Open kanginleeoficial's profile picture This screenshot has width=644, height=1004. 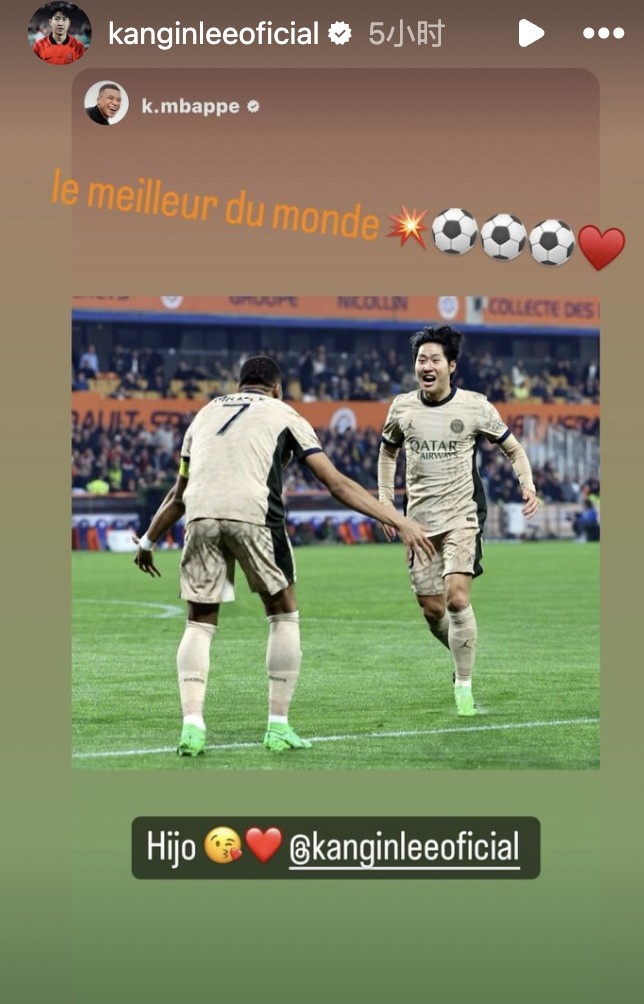(59, 33)
